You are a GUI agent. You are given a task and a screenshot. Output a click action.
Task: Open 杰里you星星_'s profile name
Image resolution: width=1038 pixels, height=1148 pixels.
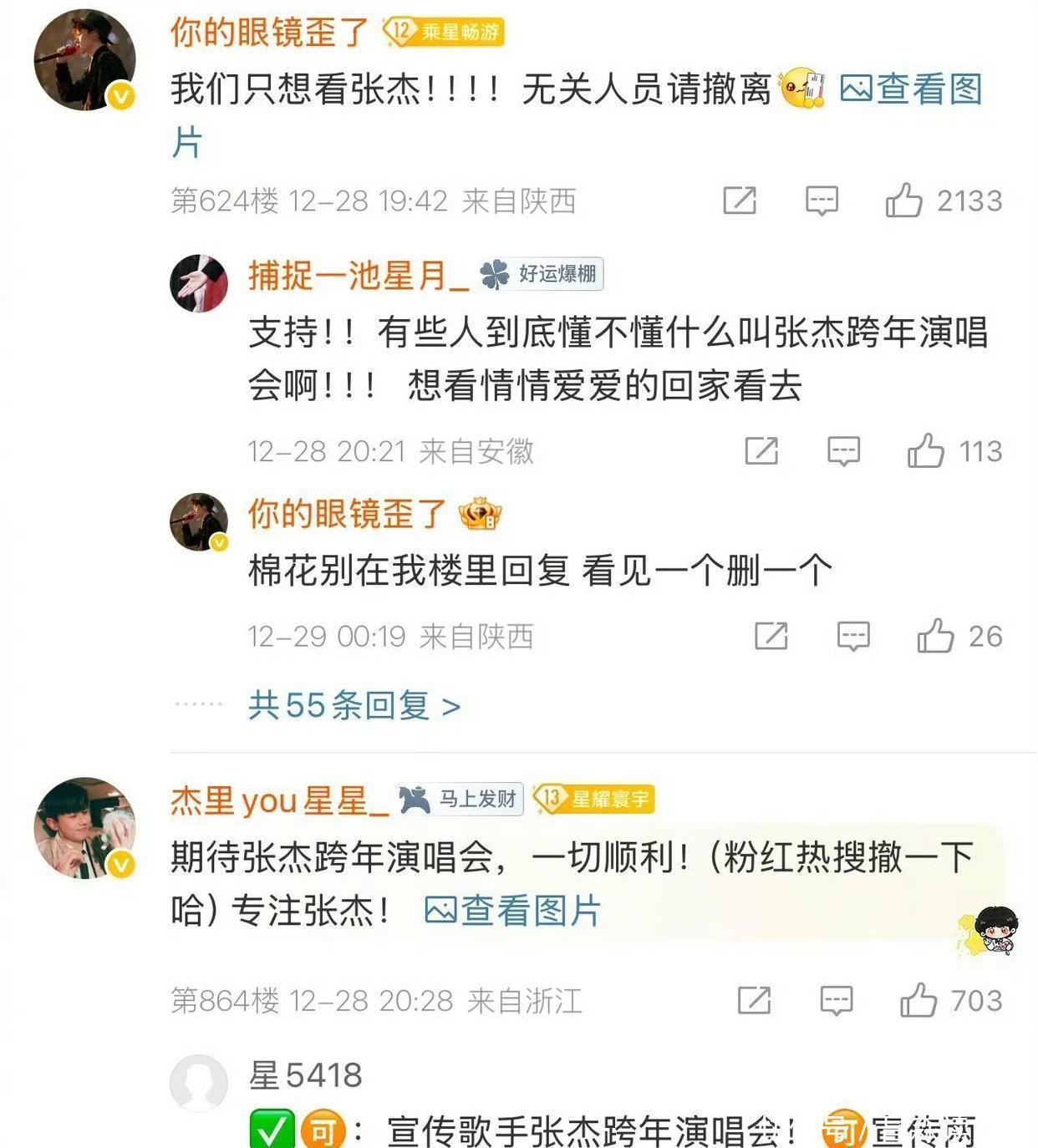coord(279,800)
